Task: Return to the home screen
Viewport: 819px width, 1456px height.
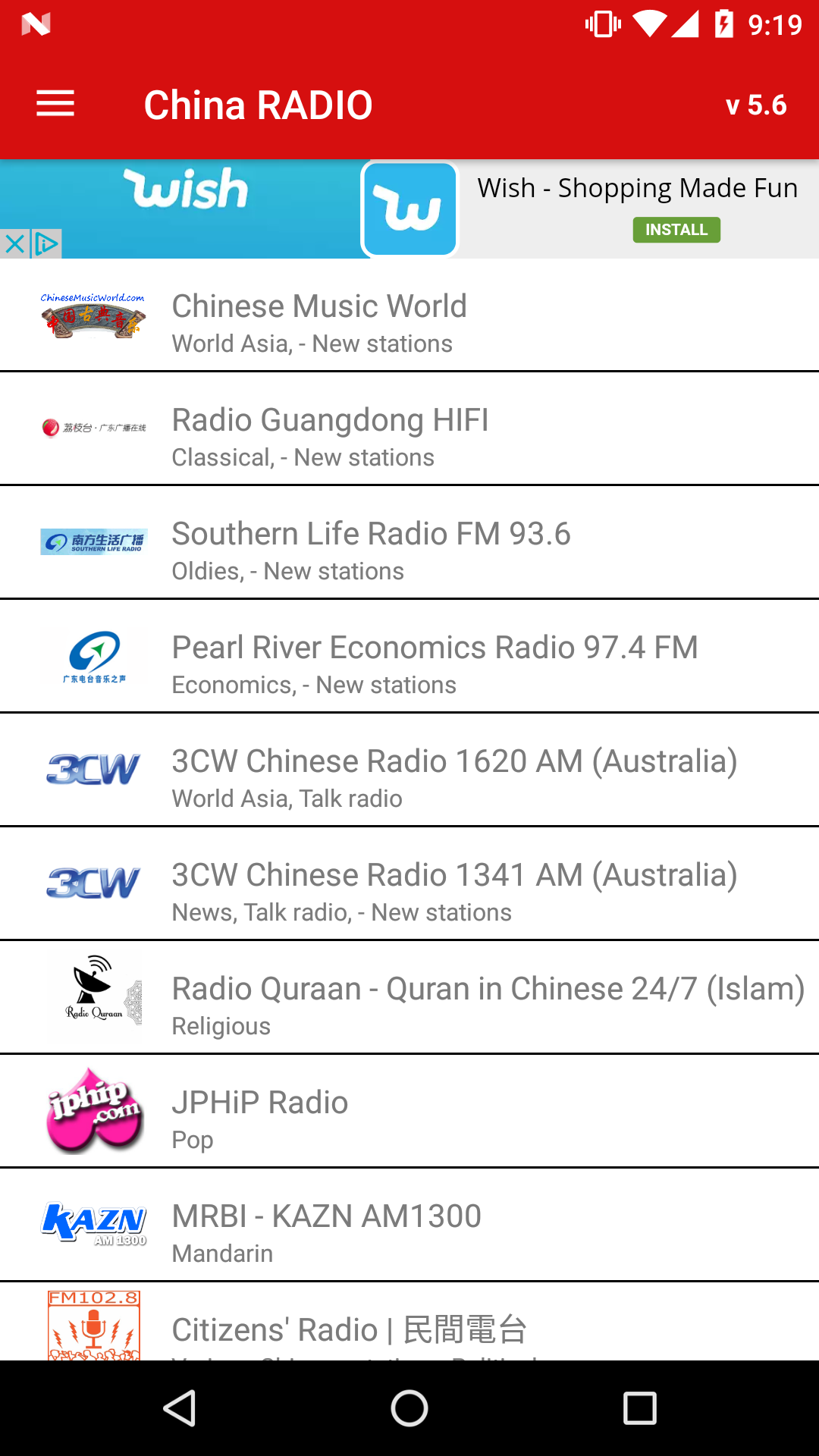Action: [409, 1408]
